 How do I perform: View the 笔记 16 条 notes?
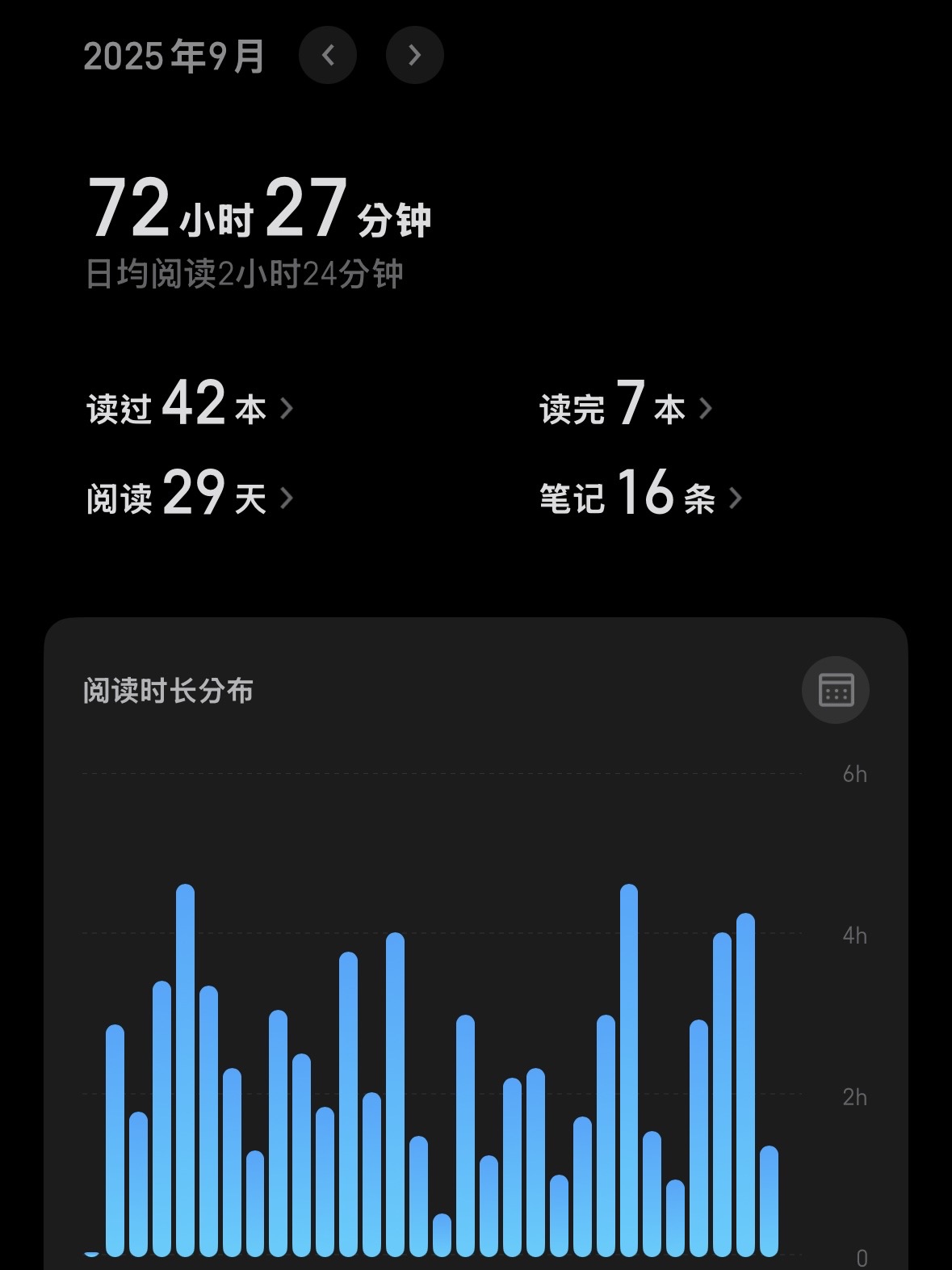[x=640, y=495]
